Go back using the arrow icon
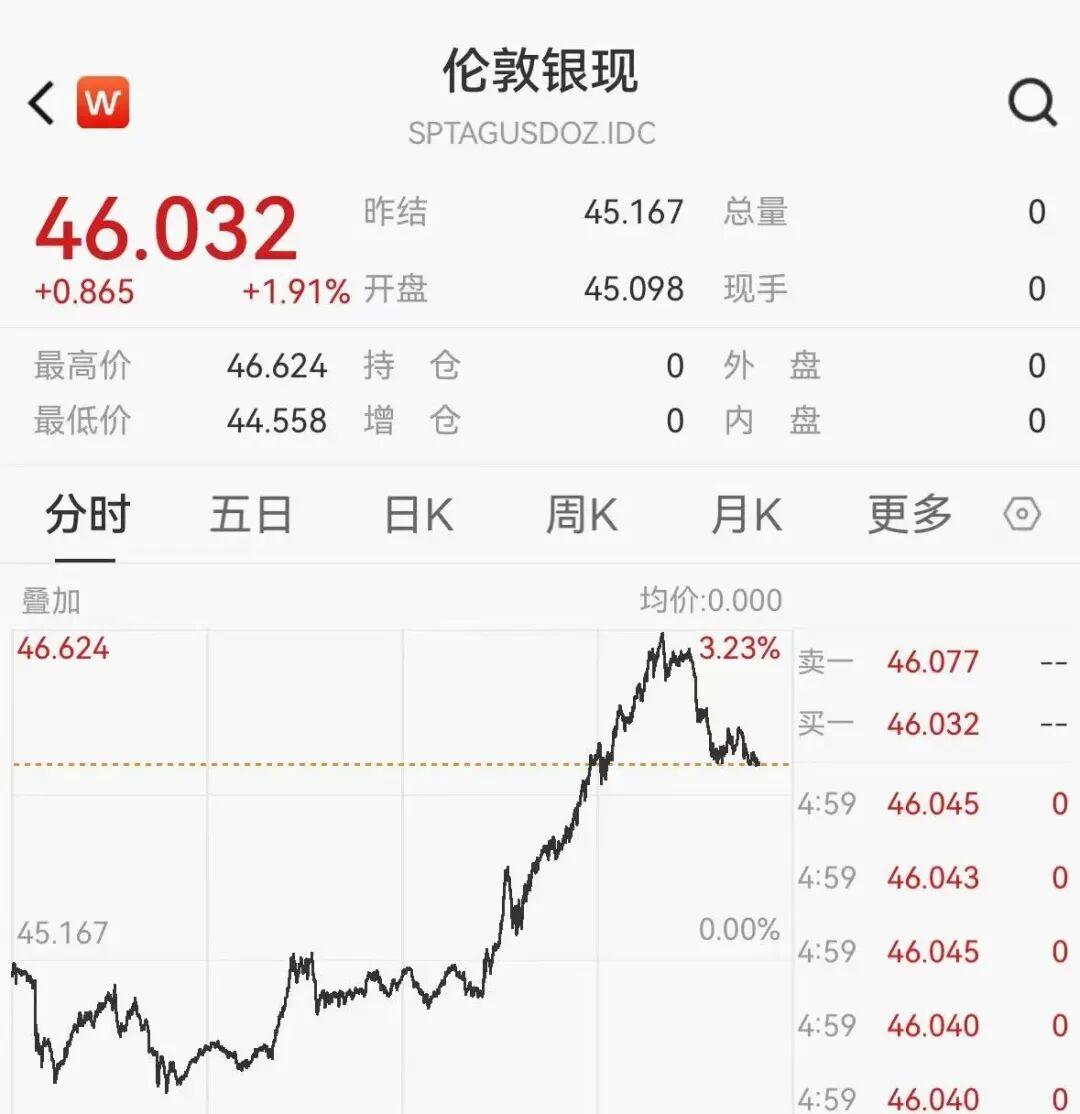 [42, 103]
